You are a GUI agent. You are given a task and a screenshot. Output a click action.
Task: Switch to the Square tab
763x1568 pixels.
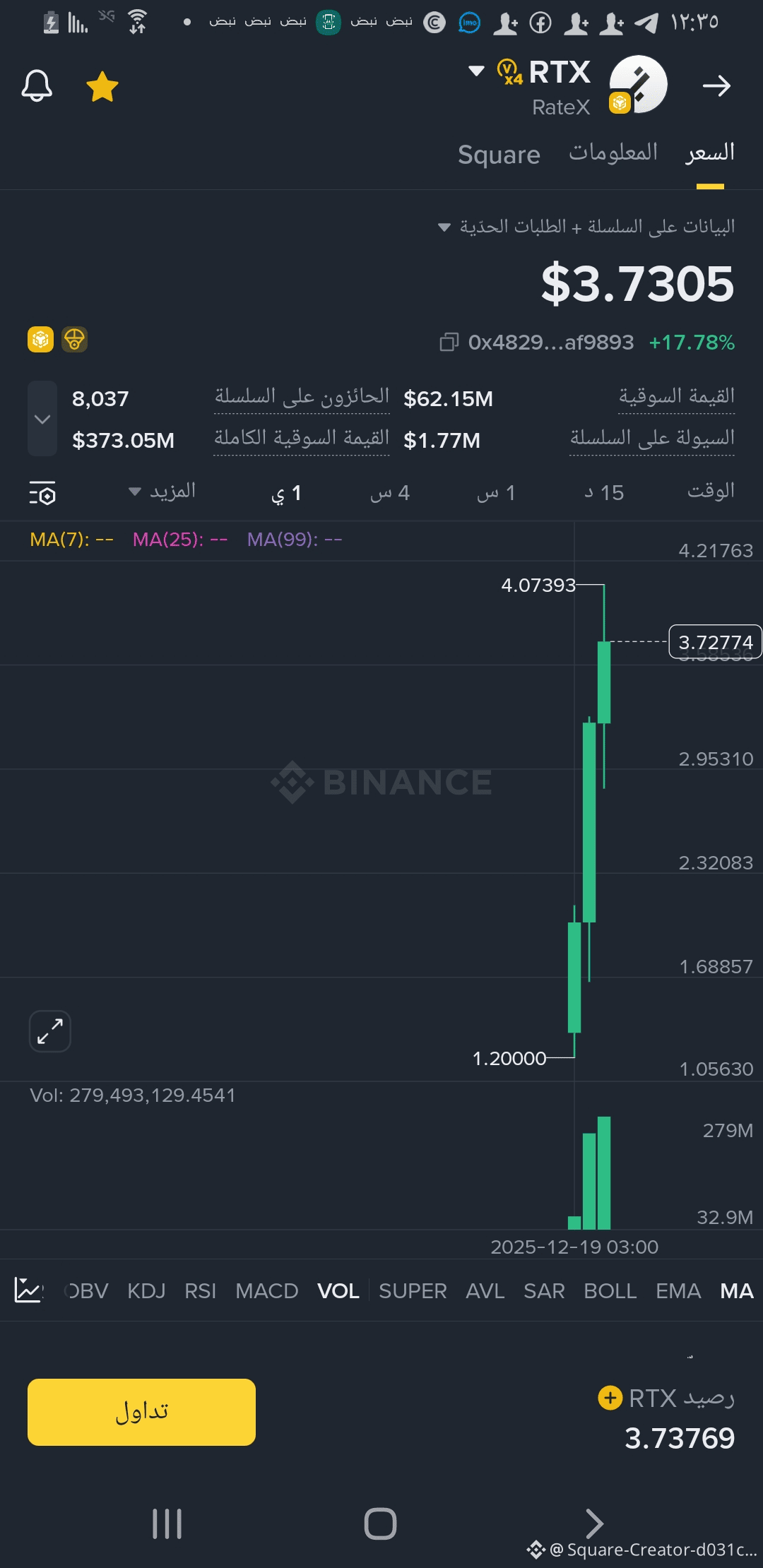coord(499,155)
